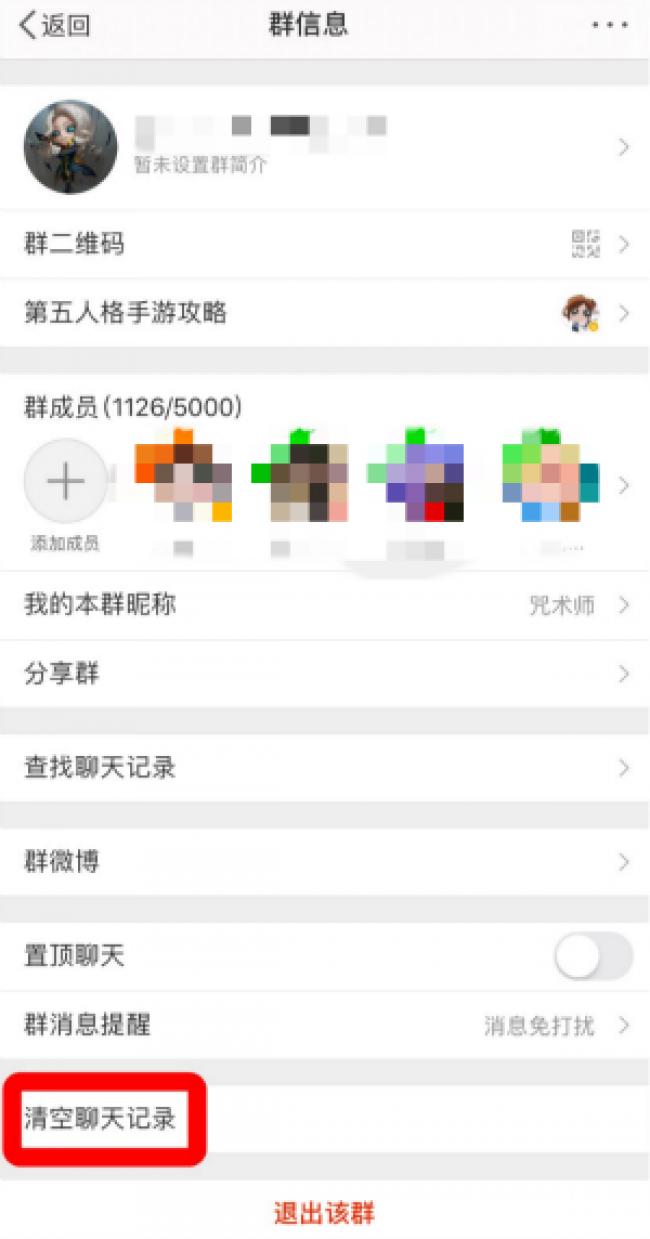Viewport: 650px width, 1239px height.
Task: Open 查找聊天记录 search chat history
Action: coord(324,768)
